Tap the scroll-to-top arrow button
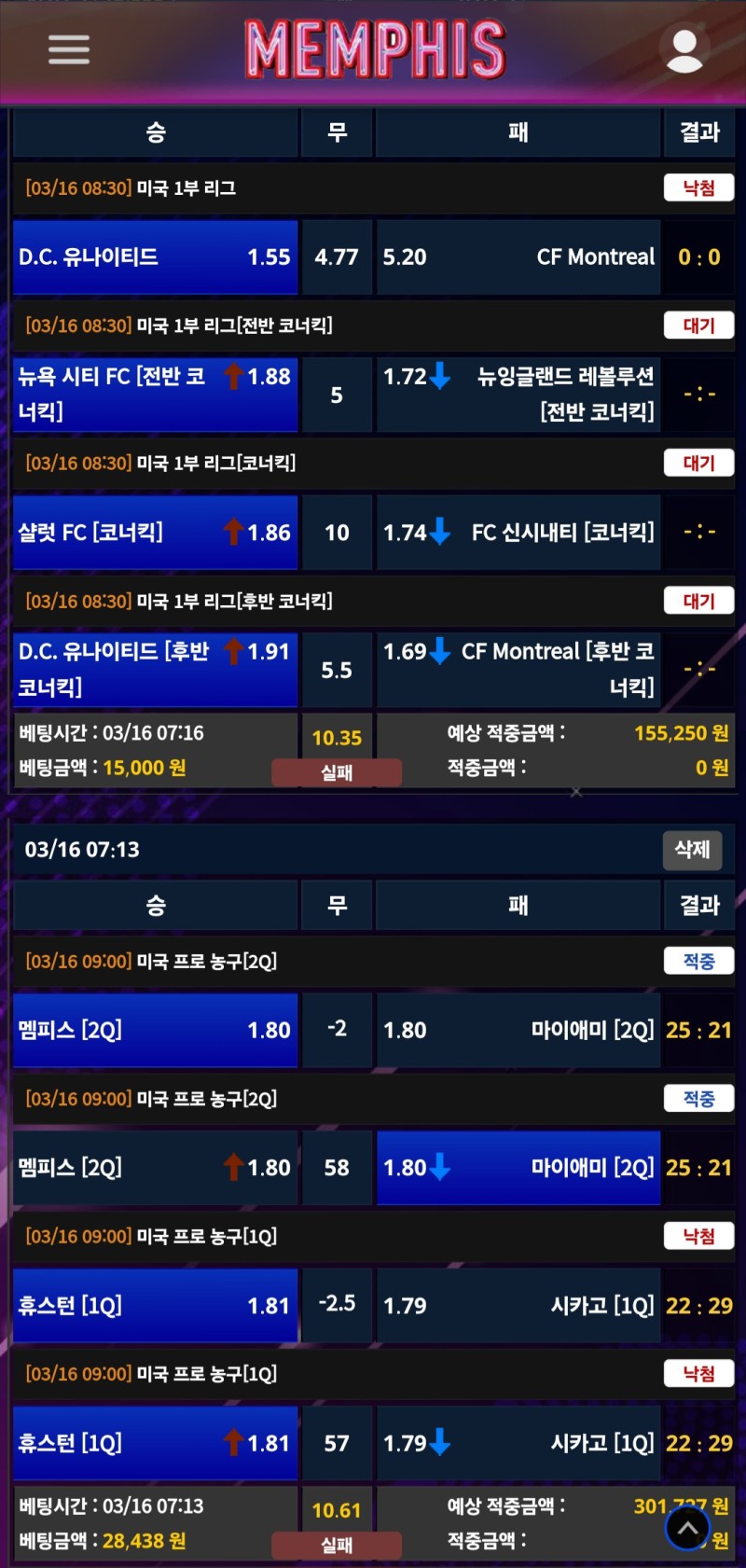 [688, 1528]
